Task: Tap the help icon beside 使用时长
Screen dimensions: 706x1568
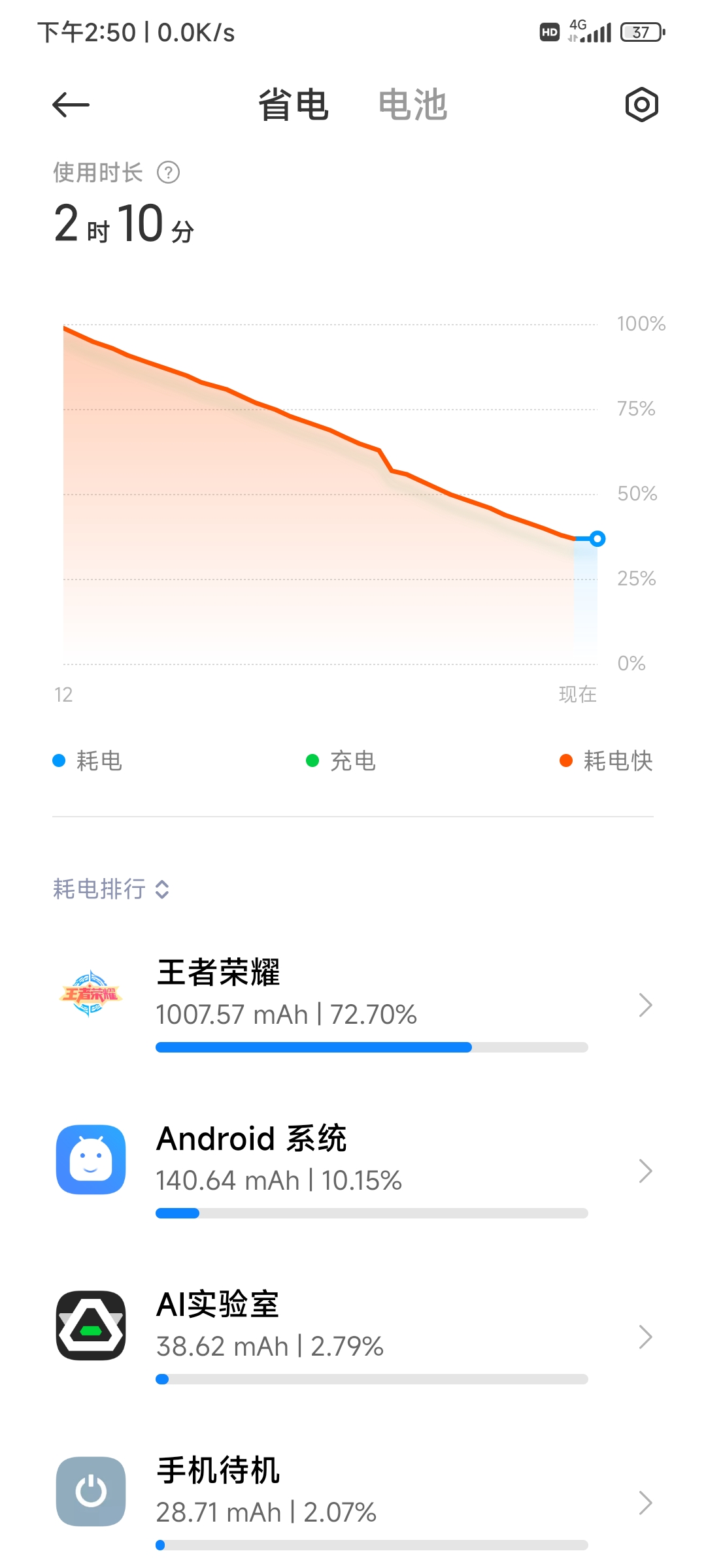Action: click(x=168, y=173)
